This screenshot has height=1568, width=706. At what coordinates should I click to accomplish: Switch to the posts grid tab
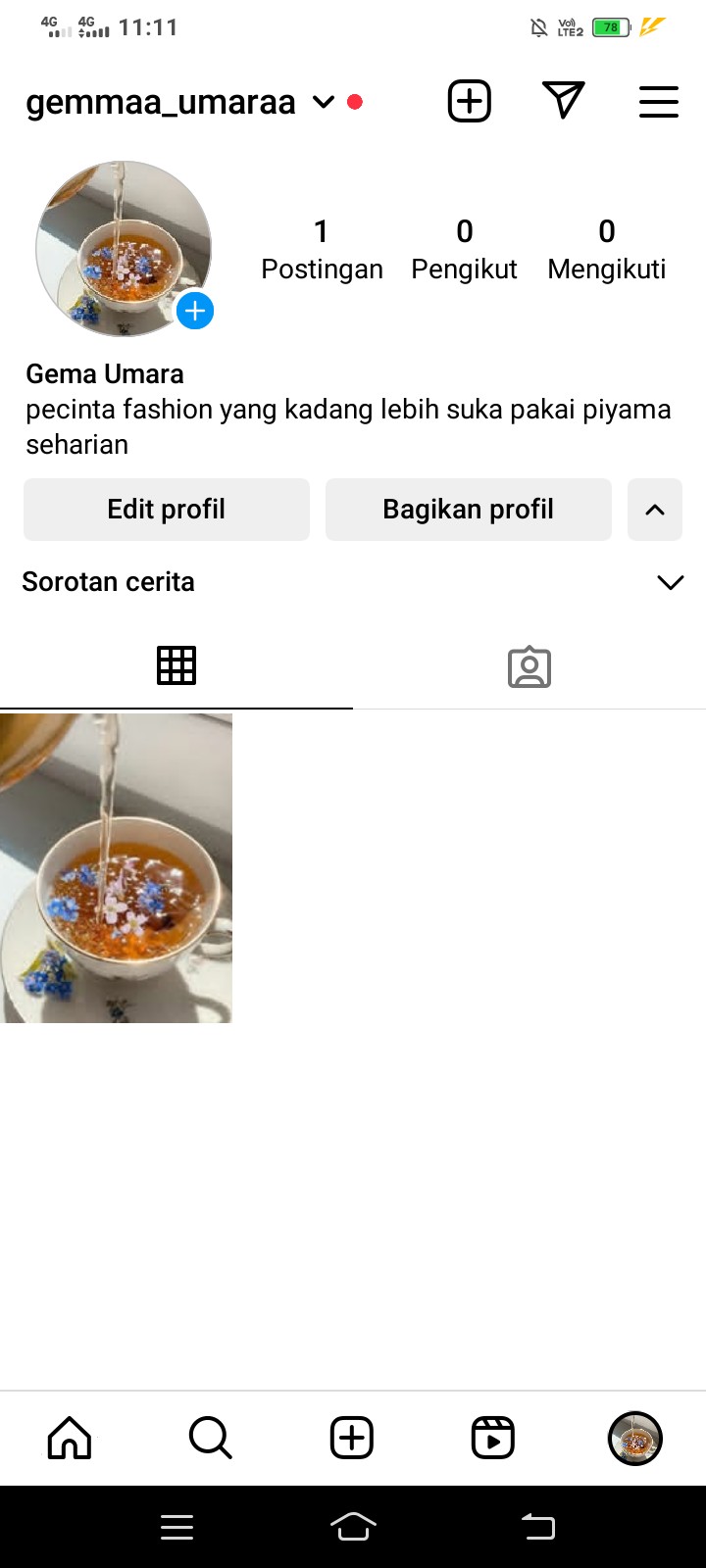[x=176, y=666]
